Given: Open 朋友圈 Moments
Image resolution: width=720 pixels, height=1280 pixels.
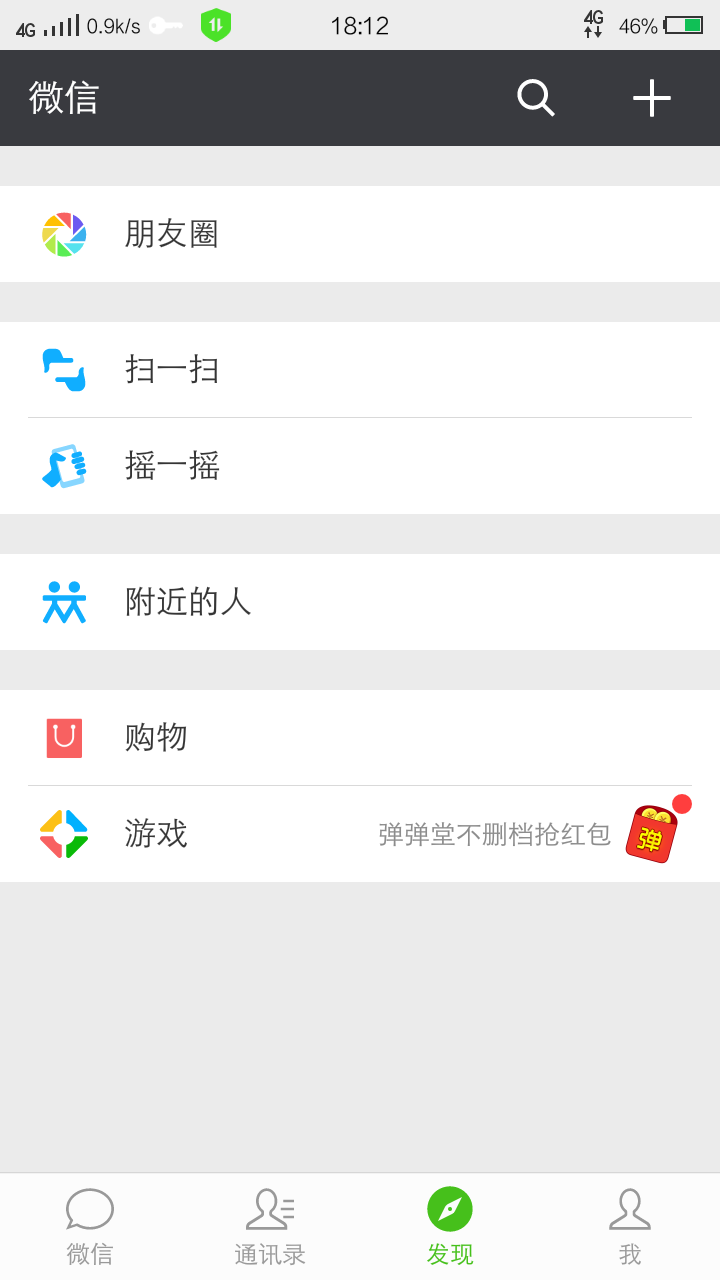Looking at the screenshot, I should point(360,234).
